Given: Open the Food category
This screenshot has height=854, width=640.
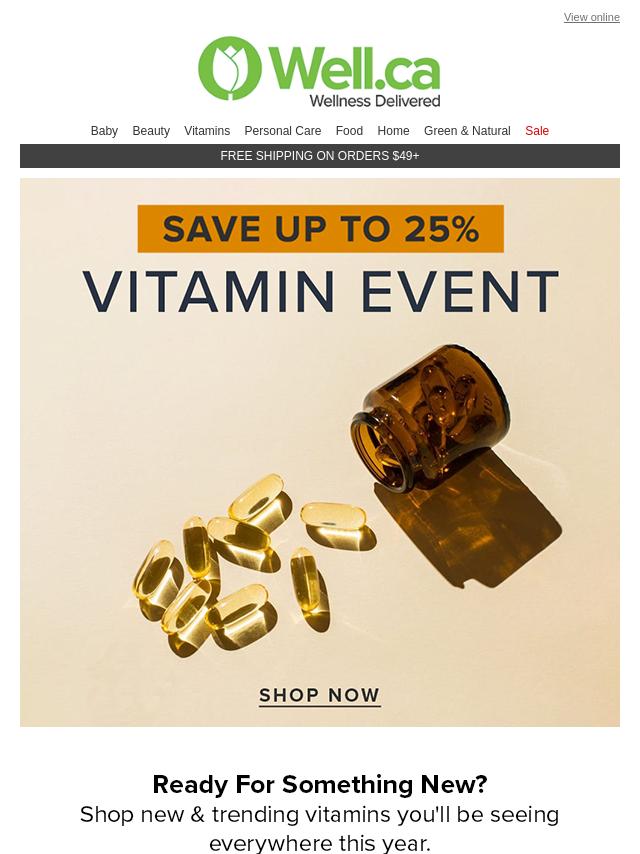Looking at the screenshot, I should [349, 131].
